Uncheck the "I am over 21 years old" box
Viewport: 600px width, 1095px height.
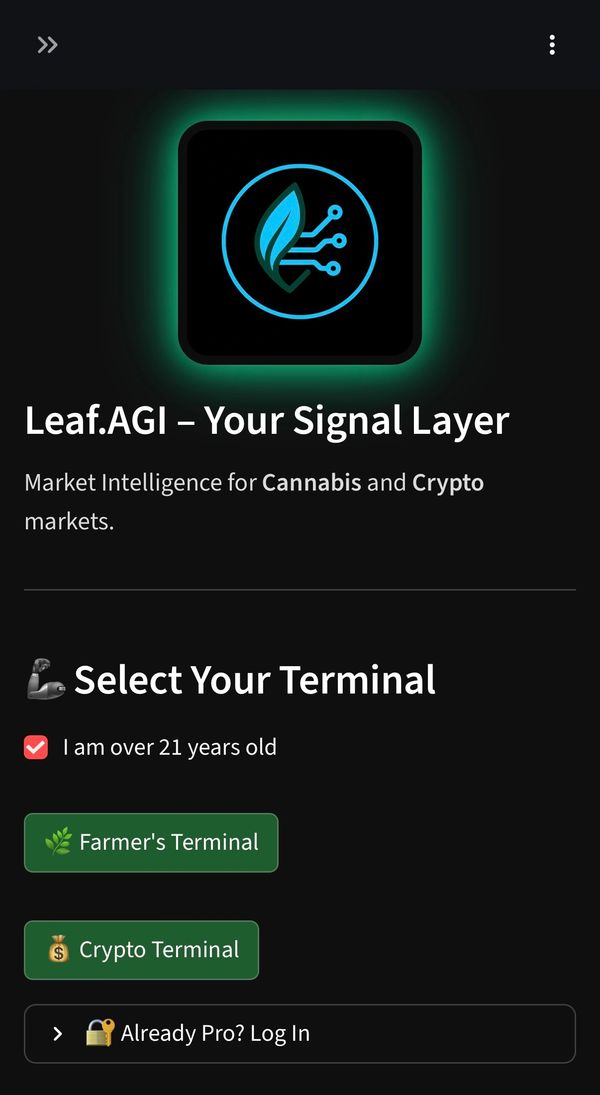(36, 747)
